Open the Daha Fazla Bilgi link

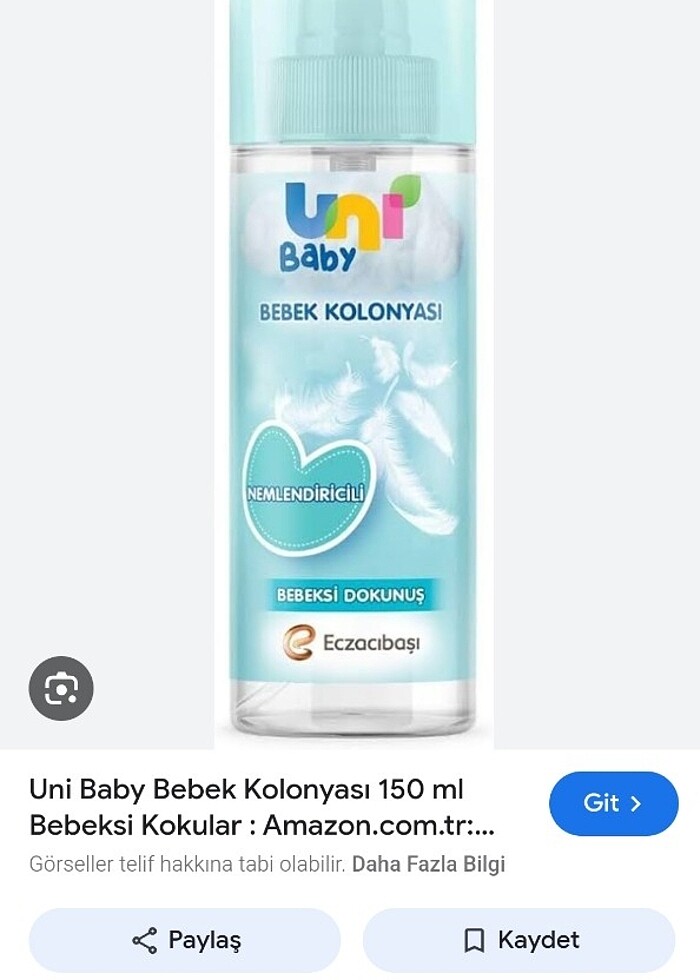pyautogui.click(x=428, y=864)
